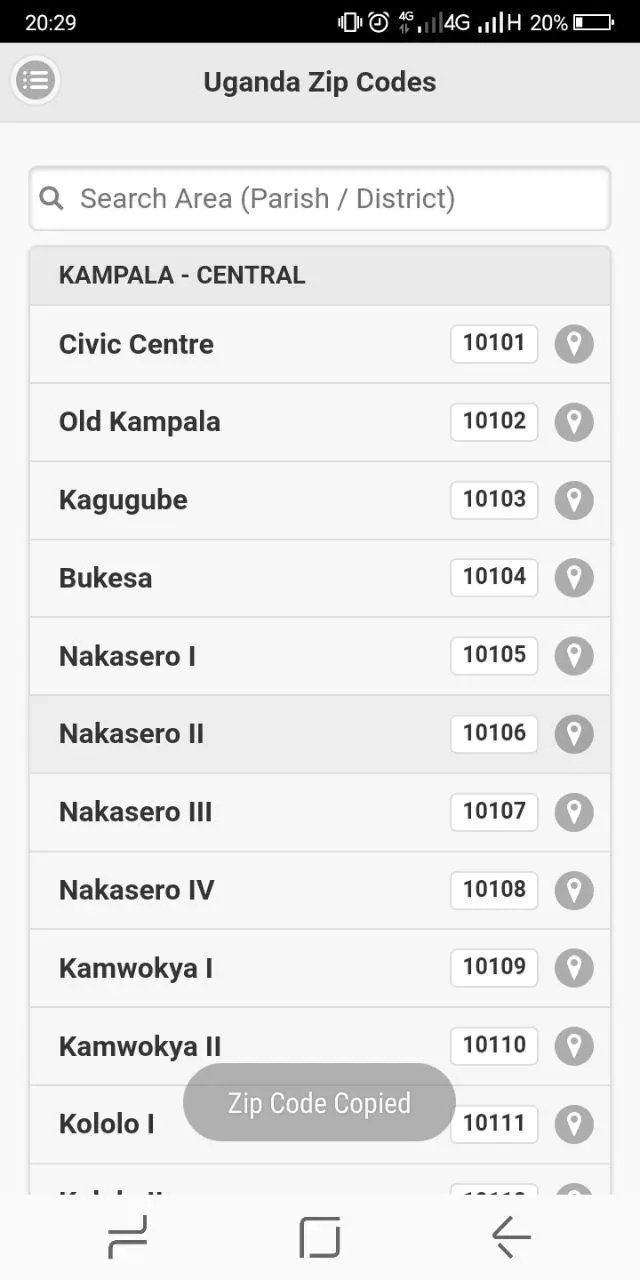
Task: Tap the pin icon for Kololo I
Action: (x=574, y=1124)
